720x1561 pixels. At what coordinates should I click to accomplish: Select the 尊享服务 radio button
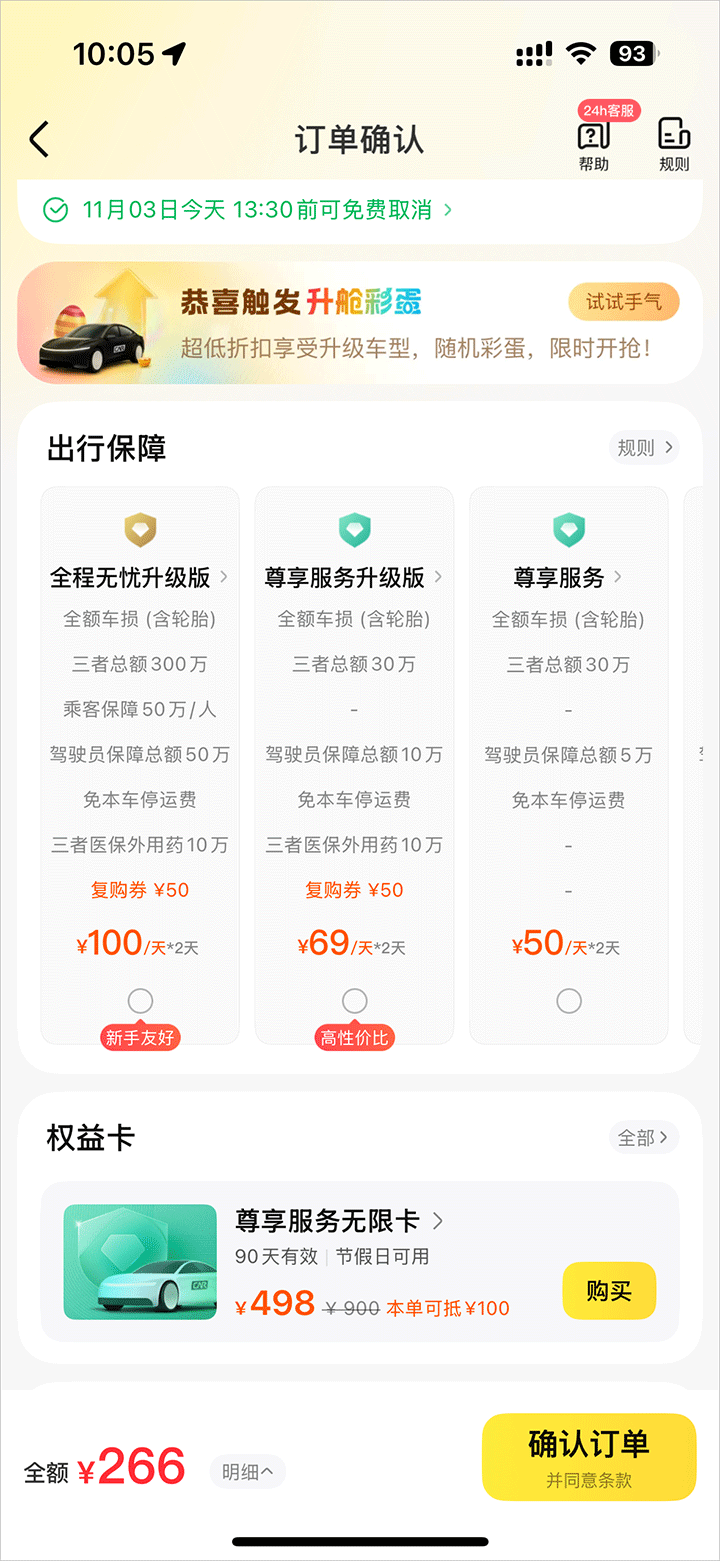[x=568, y=1000]
